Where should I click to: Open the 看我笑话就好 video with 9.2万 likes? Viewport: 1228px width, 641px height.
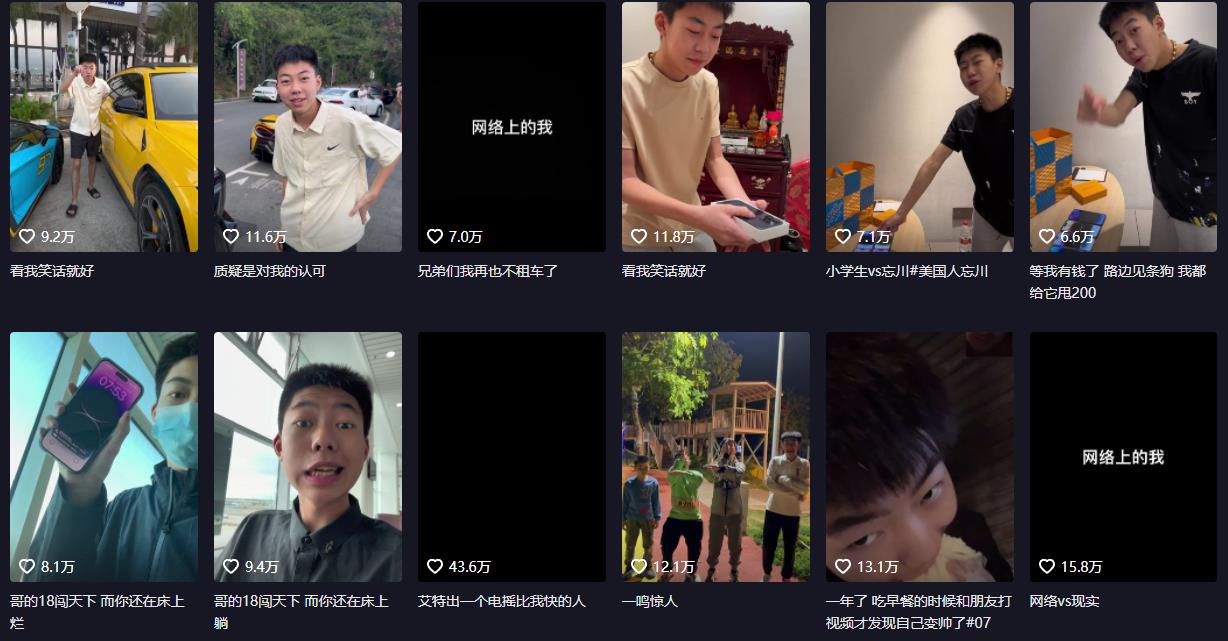[x=103, y=127]
